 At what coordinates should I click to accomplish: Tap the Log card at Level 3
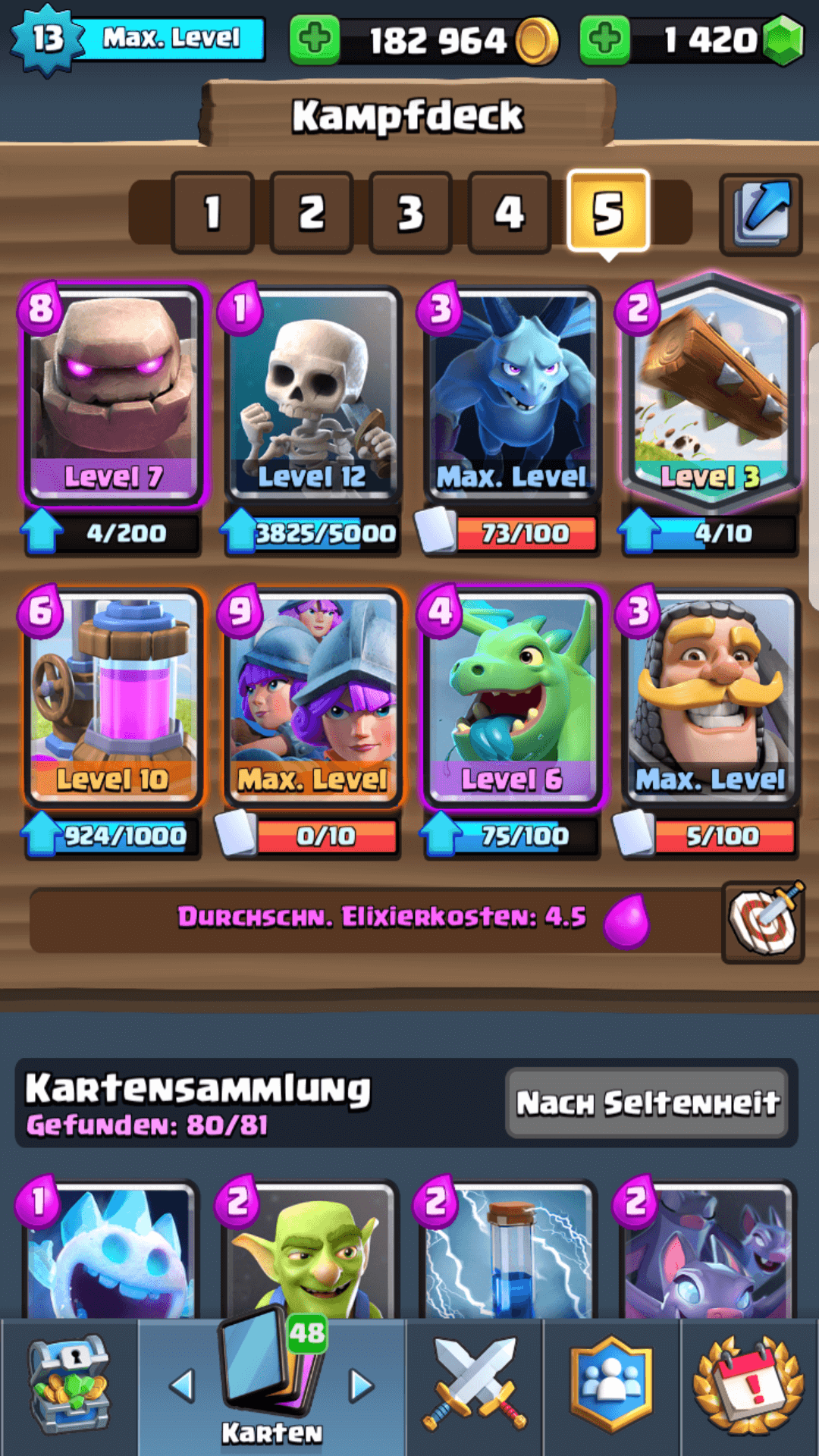click(711, 391)
